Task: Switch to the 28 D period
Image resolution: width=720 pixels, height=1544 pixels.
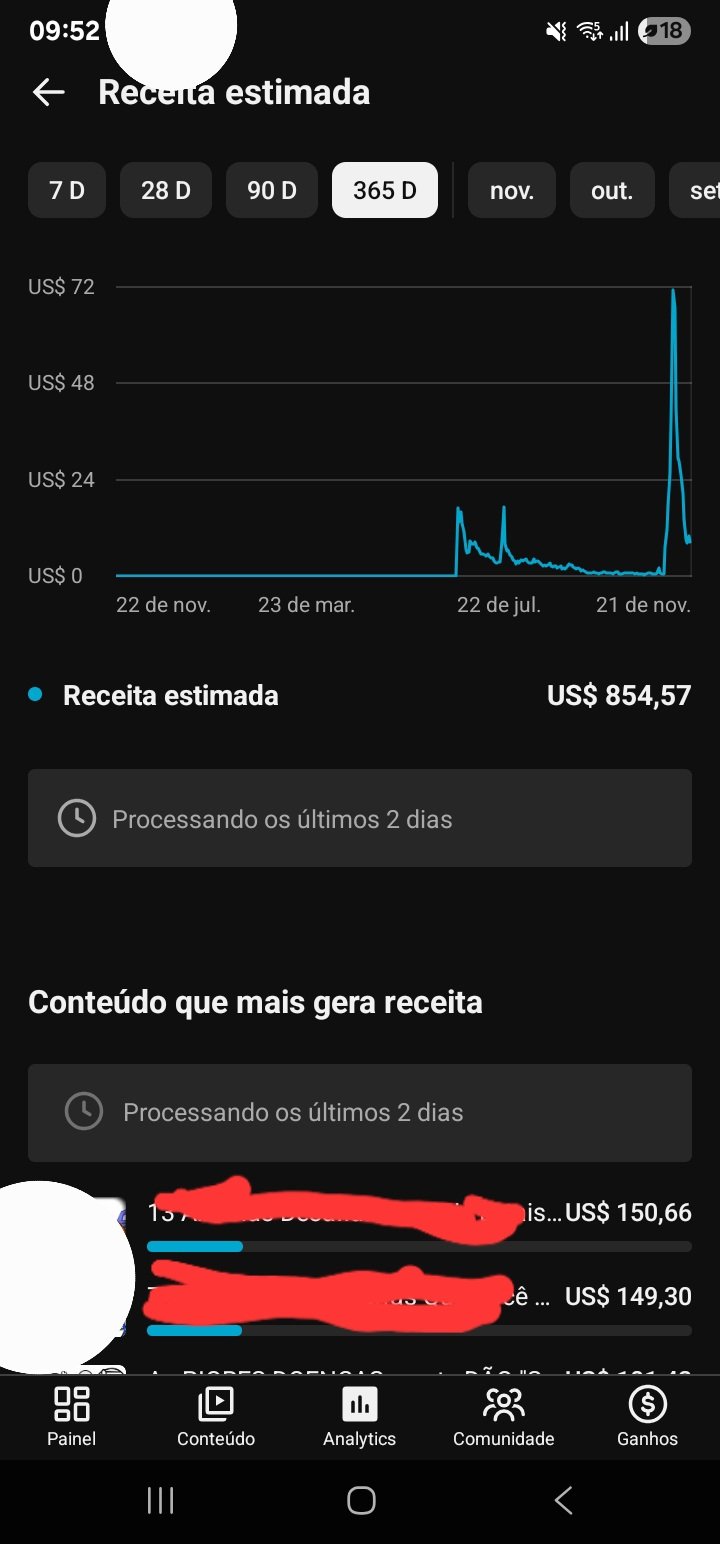Action: pos(166,190)
